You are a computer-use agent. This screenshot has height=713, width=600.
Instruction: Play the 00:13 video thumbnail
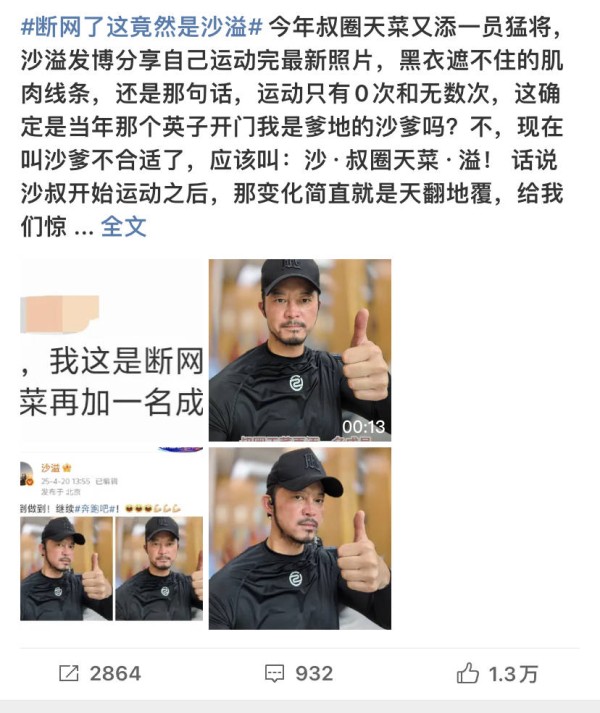(299, 350)
